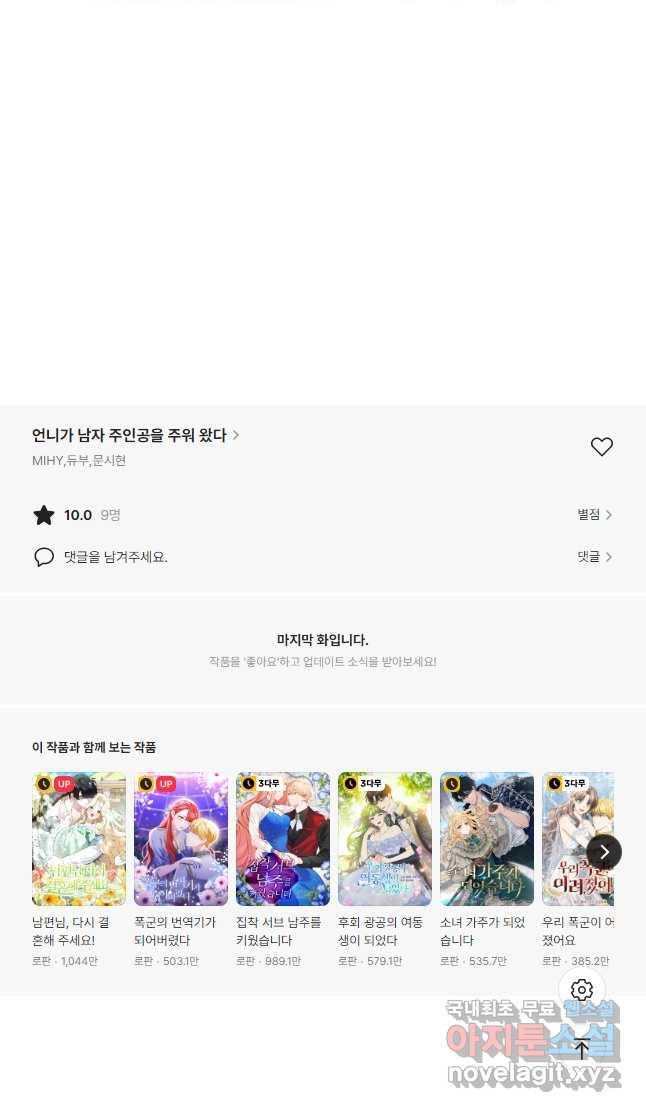Open the 별점 rating page
The height and width of the screenshot is (1112, 646).
[x=594, y=515]
